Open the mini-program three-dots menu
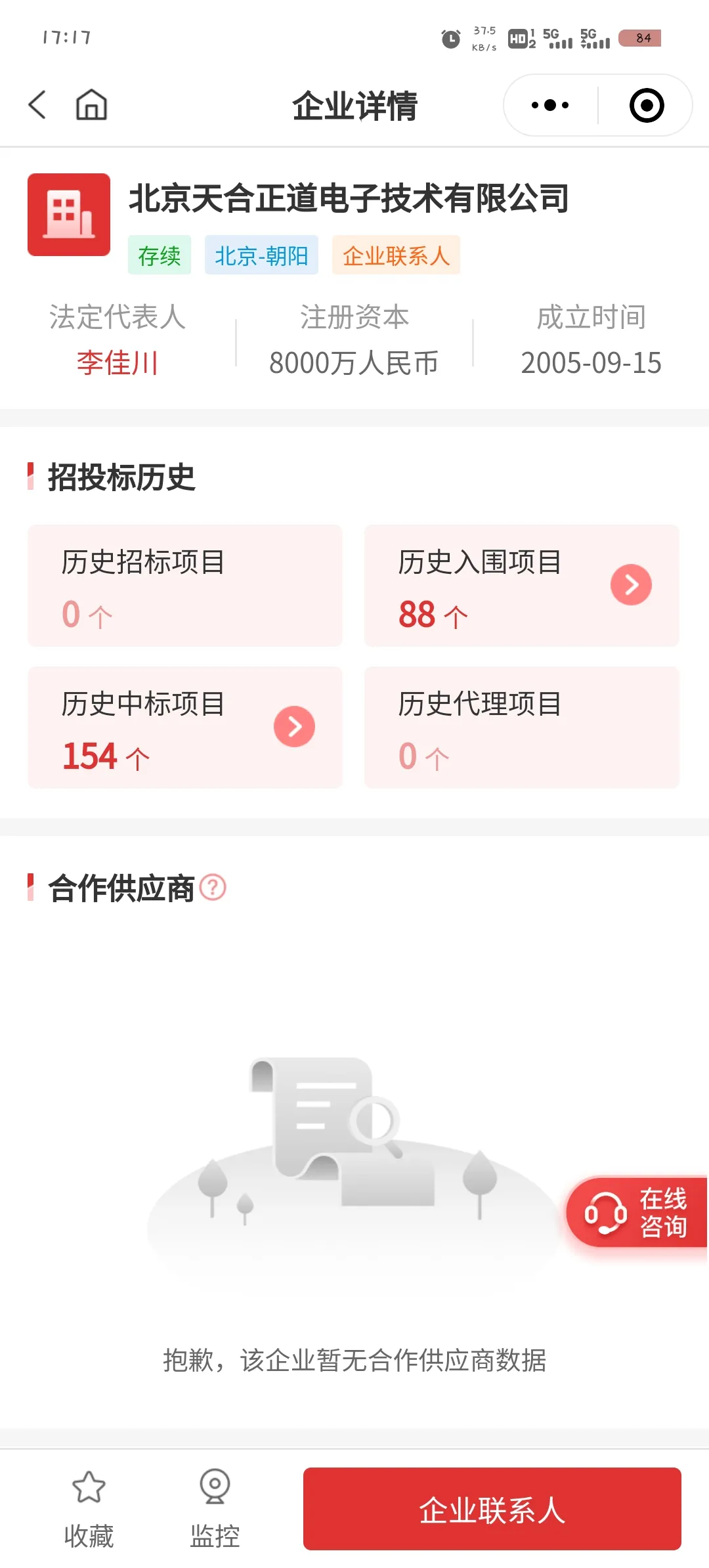 coord(550,105)
